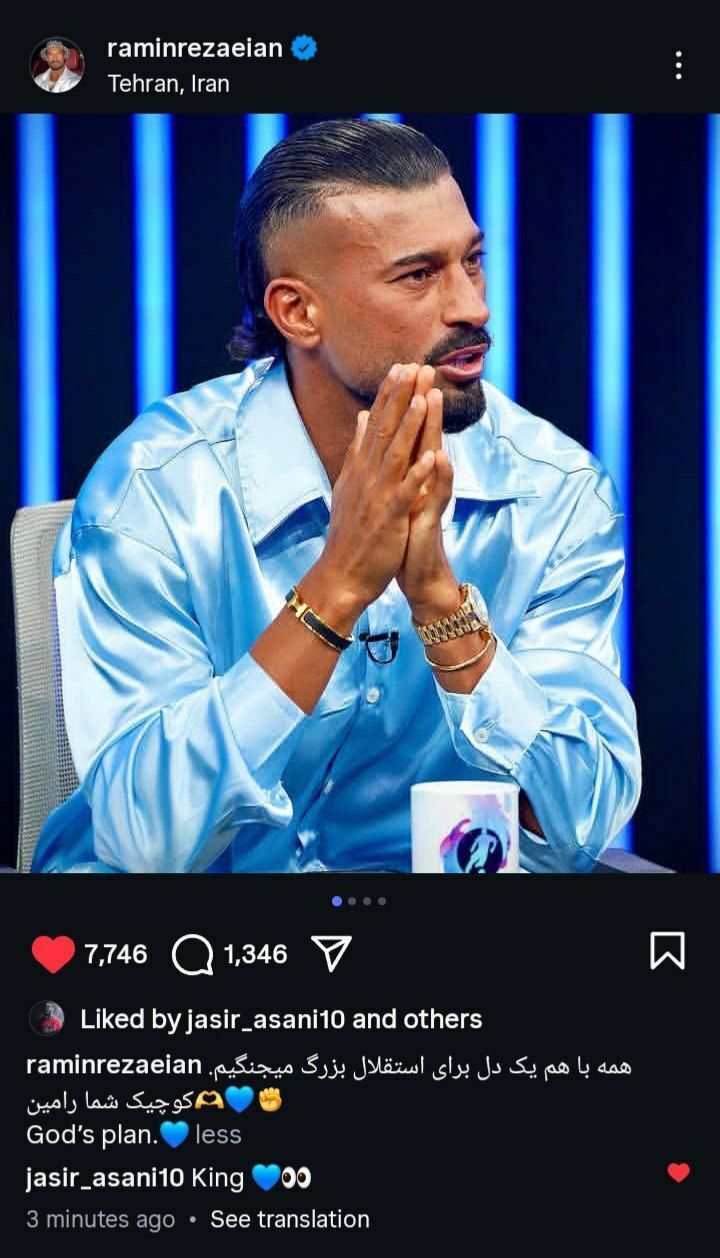The width and height of the screenshot is (720, 1258).
Task: Collapse the caption with "less"
Action: (x=218, y=1135)
